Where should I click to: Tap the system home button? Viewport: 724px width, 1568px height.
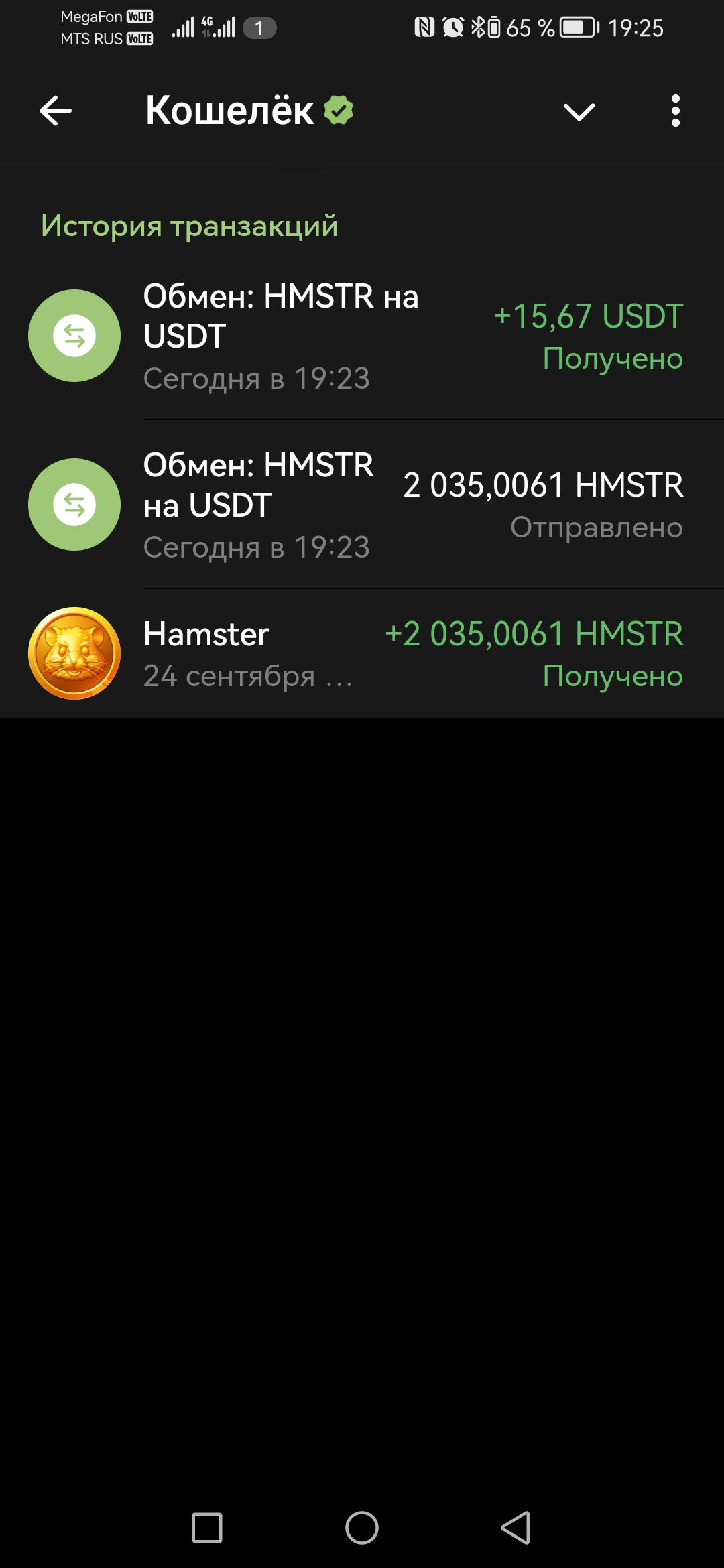pos(362,1528)
